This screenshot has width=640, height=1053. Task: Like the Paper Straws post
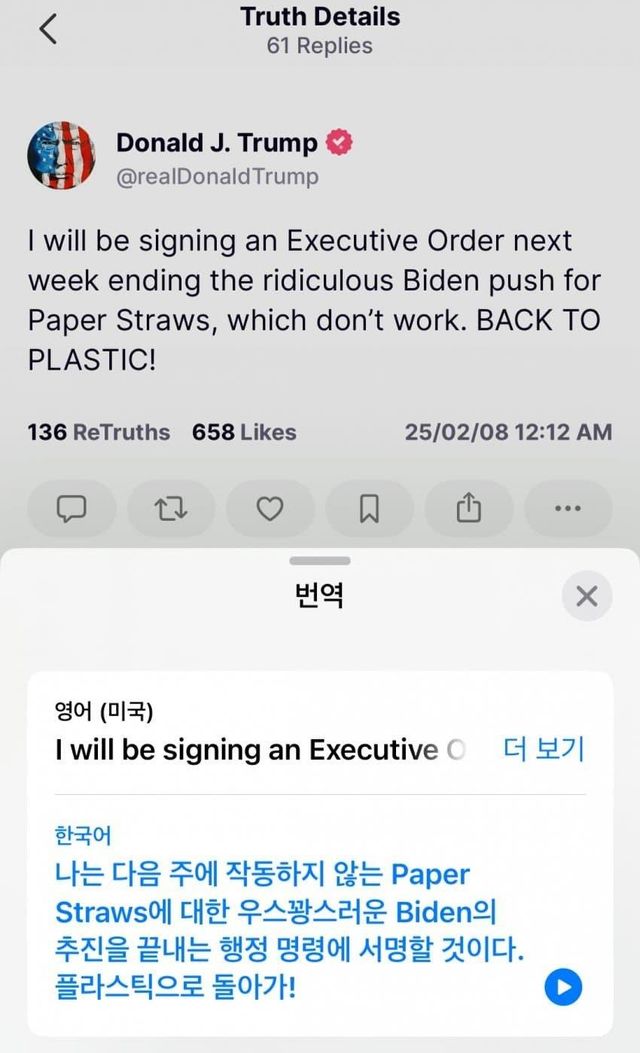(x=269, y=509)
